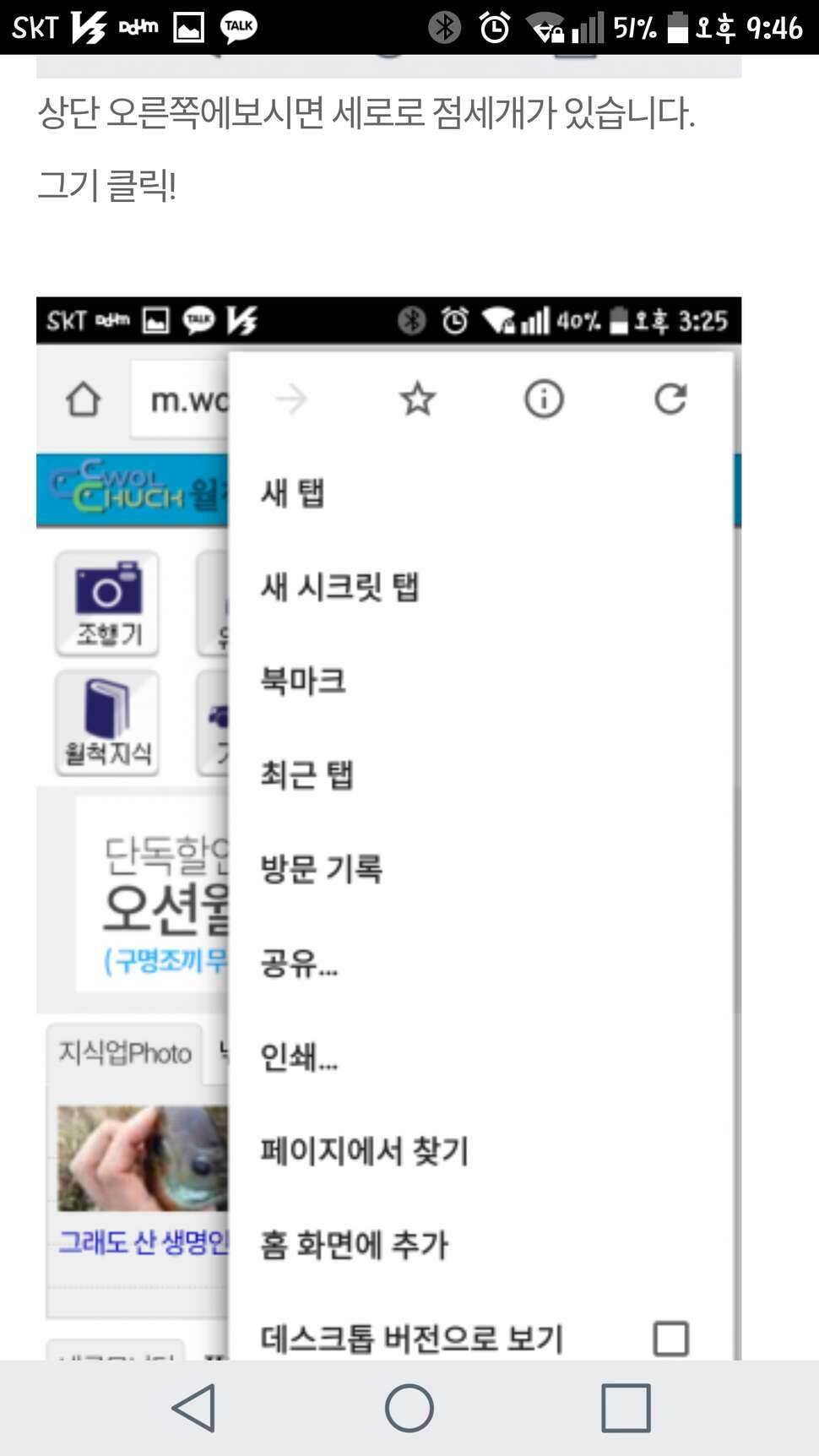Tap the system home button
Screen dimensions: 819x1456
tap(409, 1408)
